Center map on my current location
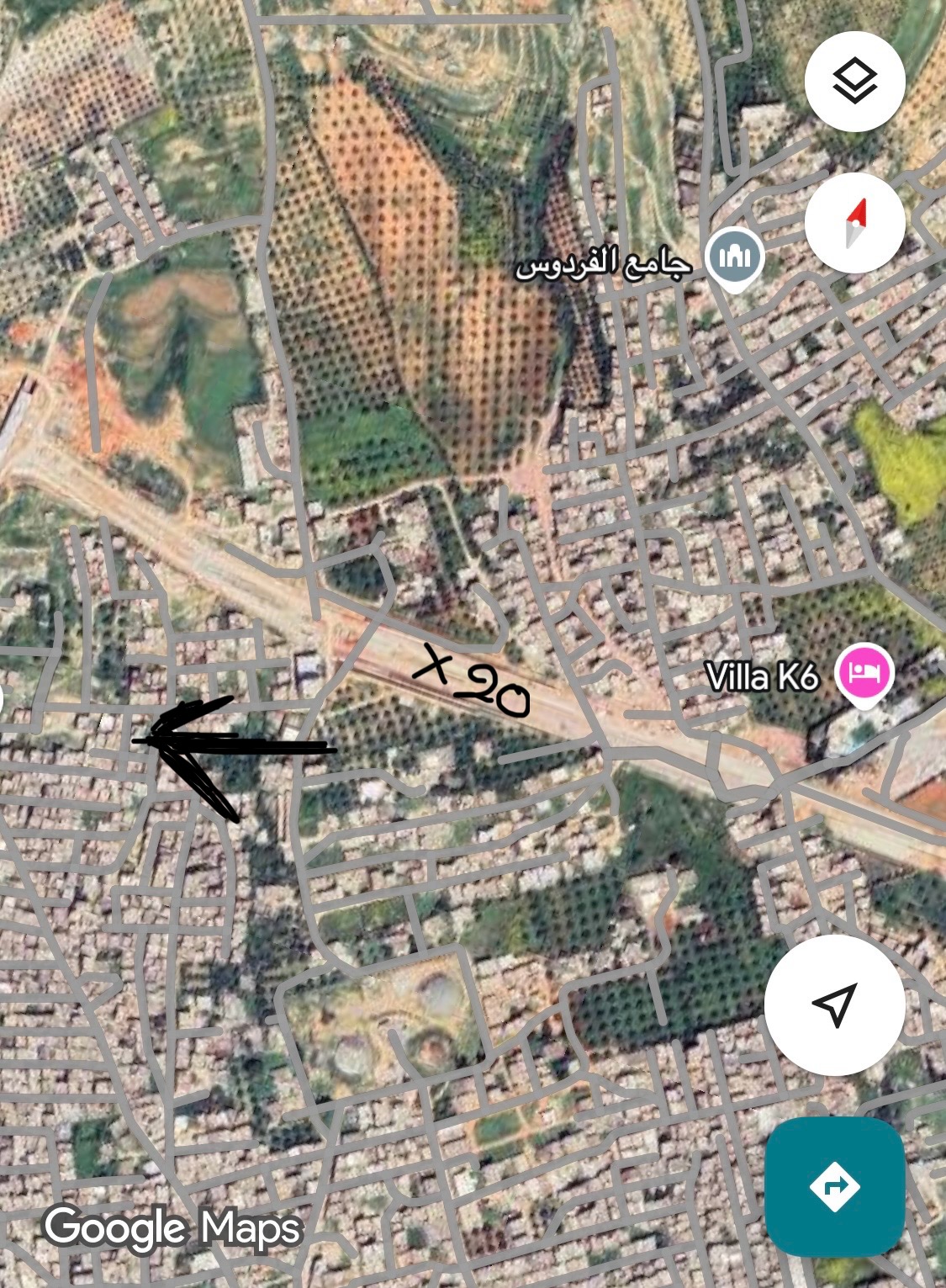 pyautogui.click(x=834, y=1004)
